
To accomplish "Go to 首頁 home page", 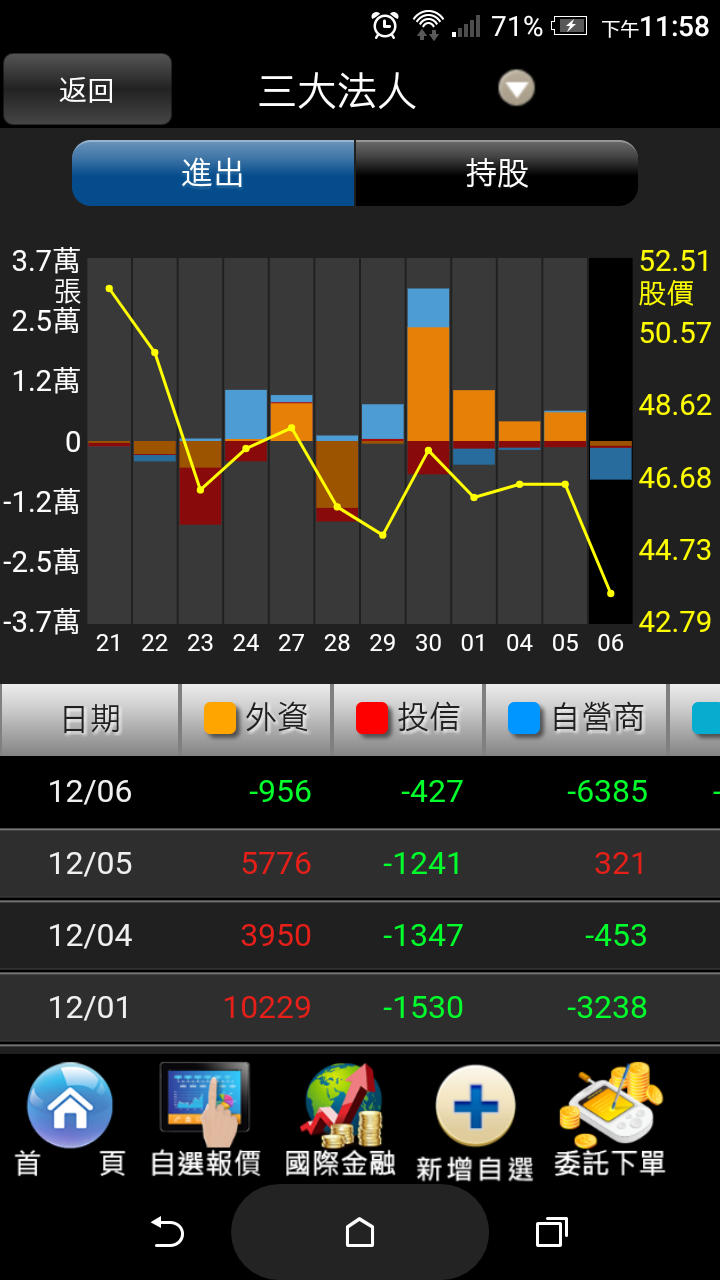I will 70,1121.
